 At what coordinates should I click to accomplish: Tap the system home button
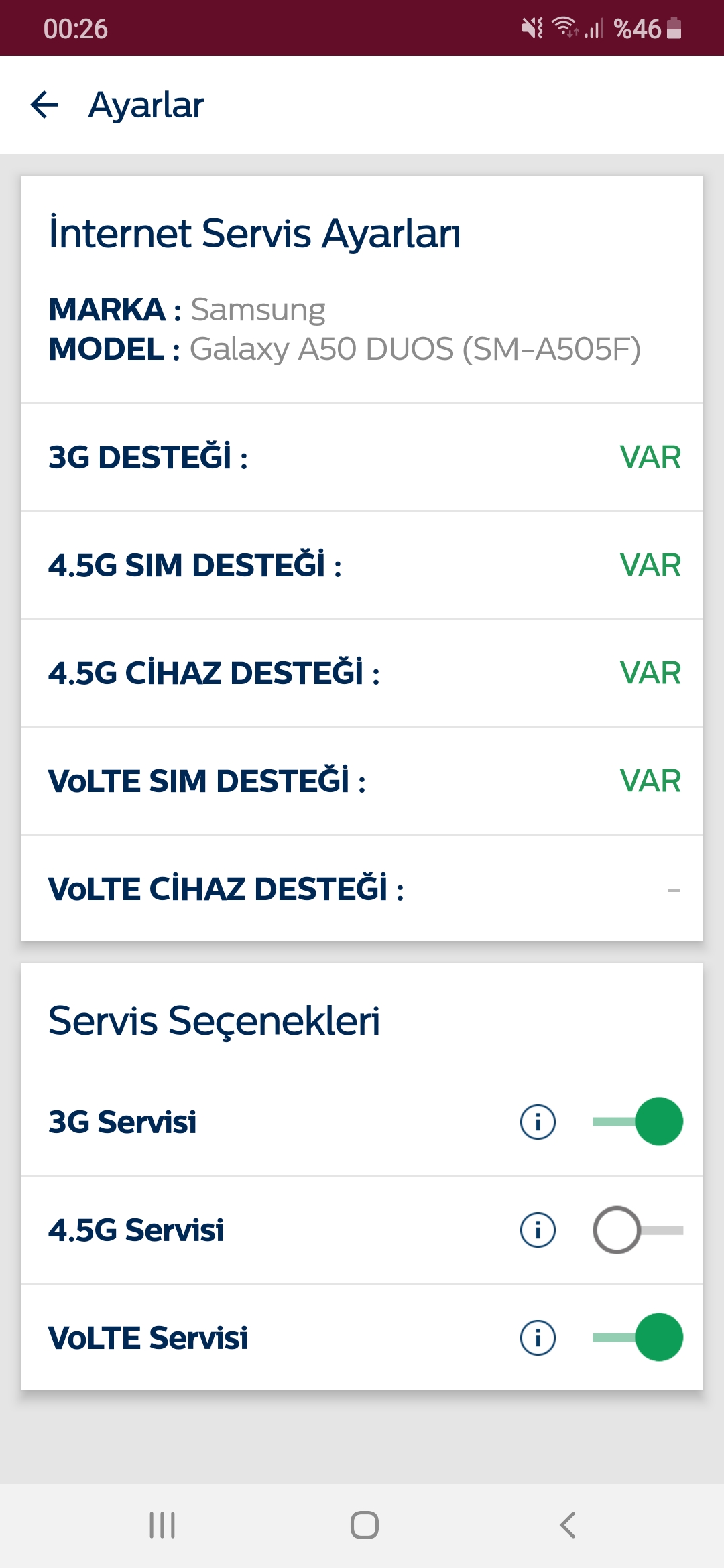click(364, 1525)
